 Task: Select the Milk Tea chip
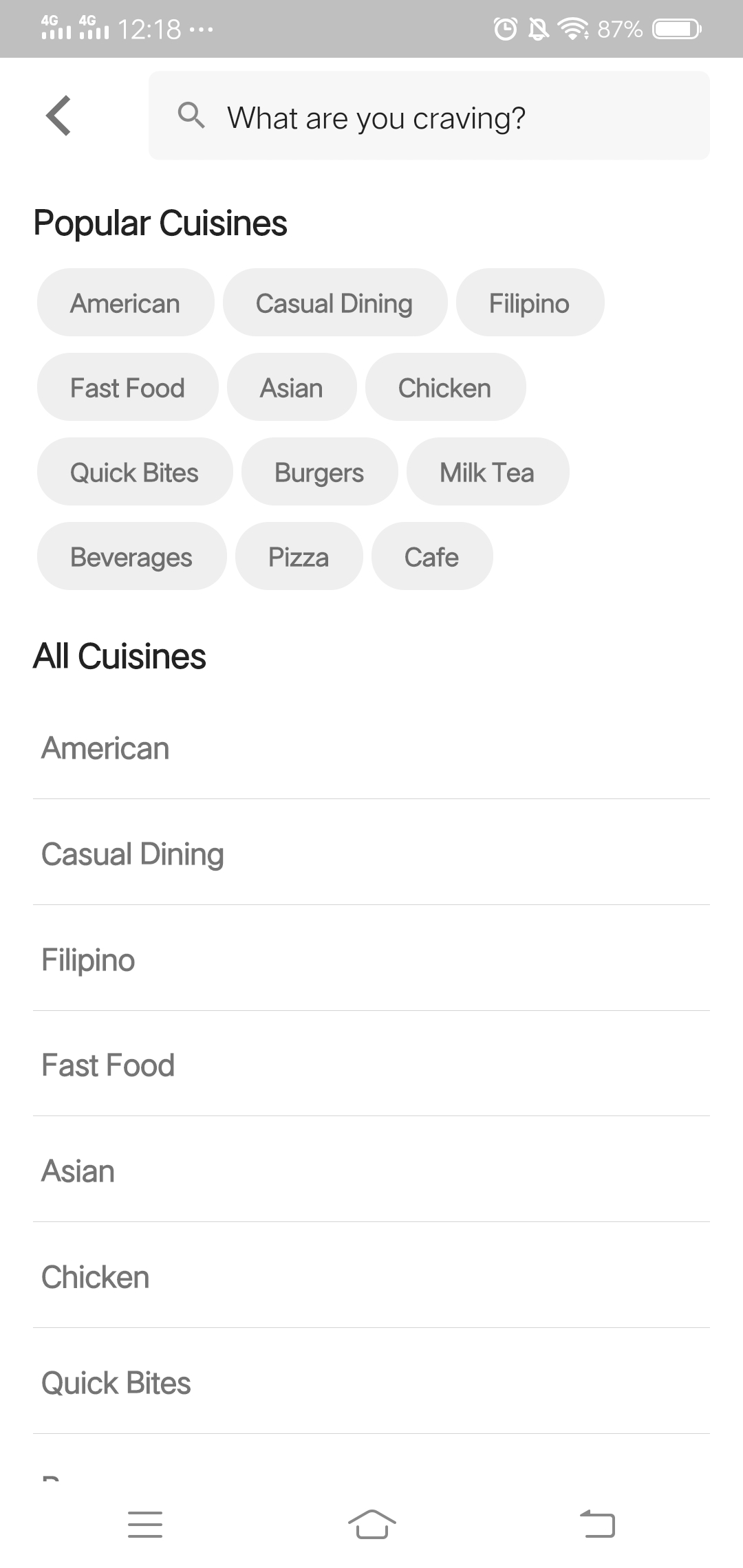(x=487, y=472)
